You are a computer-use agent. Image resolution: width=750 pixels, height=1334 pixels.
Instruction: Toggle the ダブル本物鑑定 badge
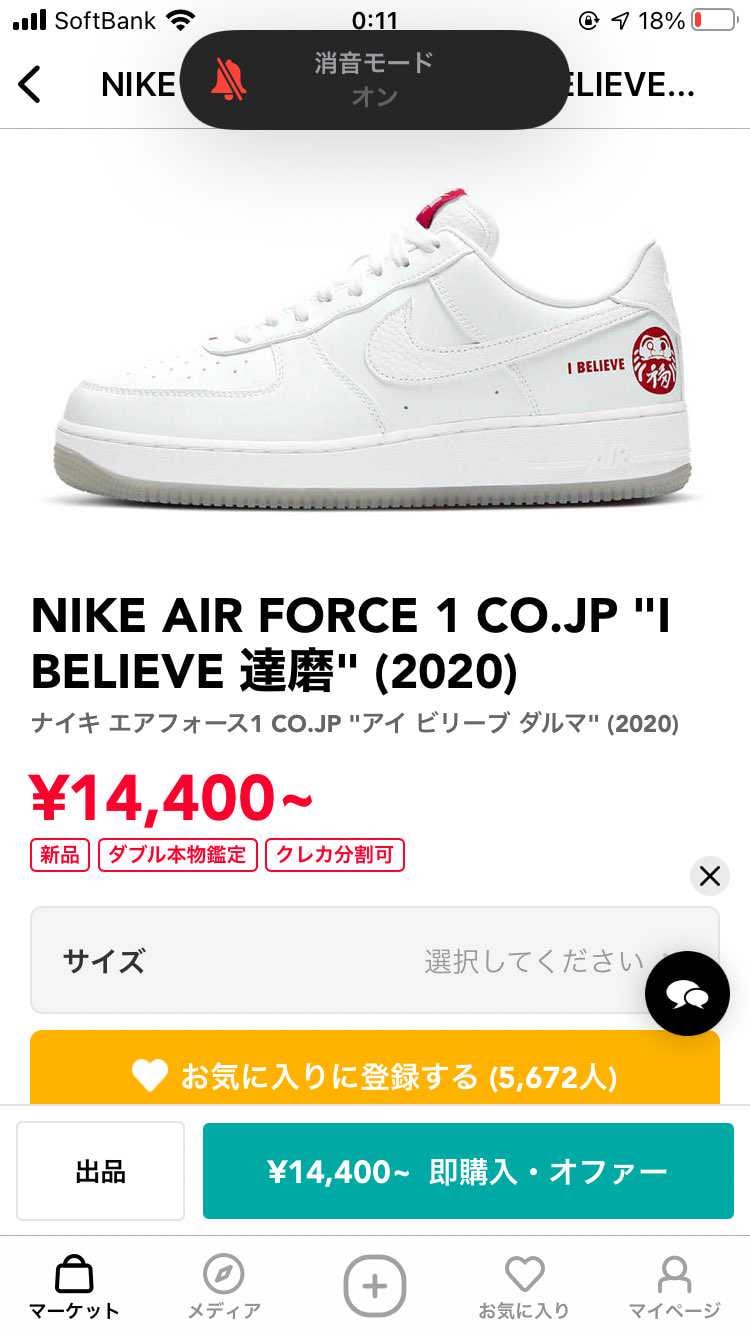176,855
